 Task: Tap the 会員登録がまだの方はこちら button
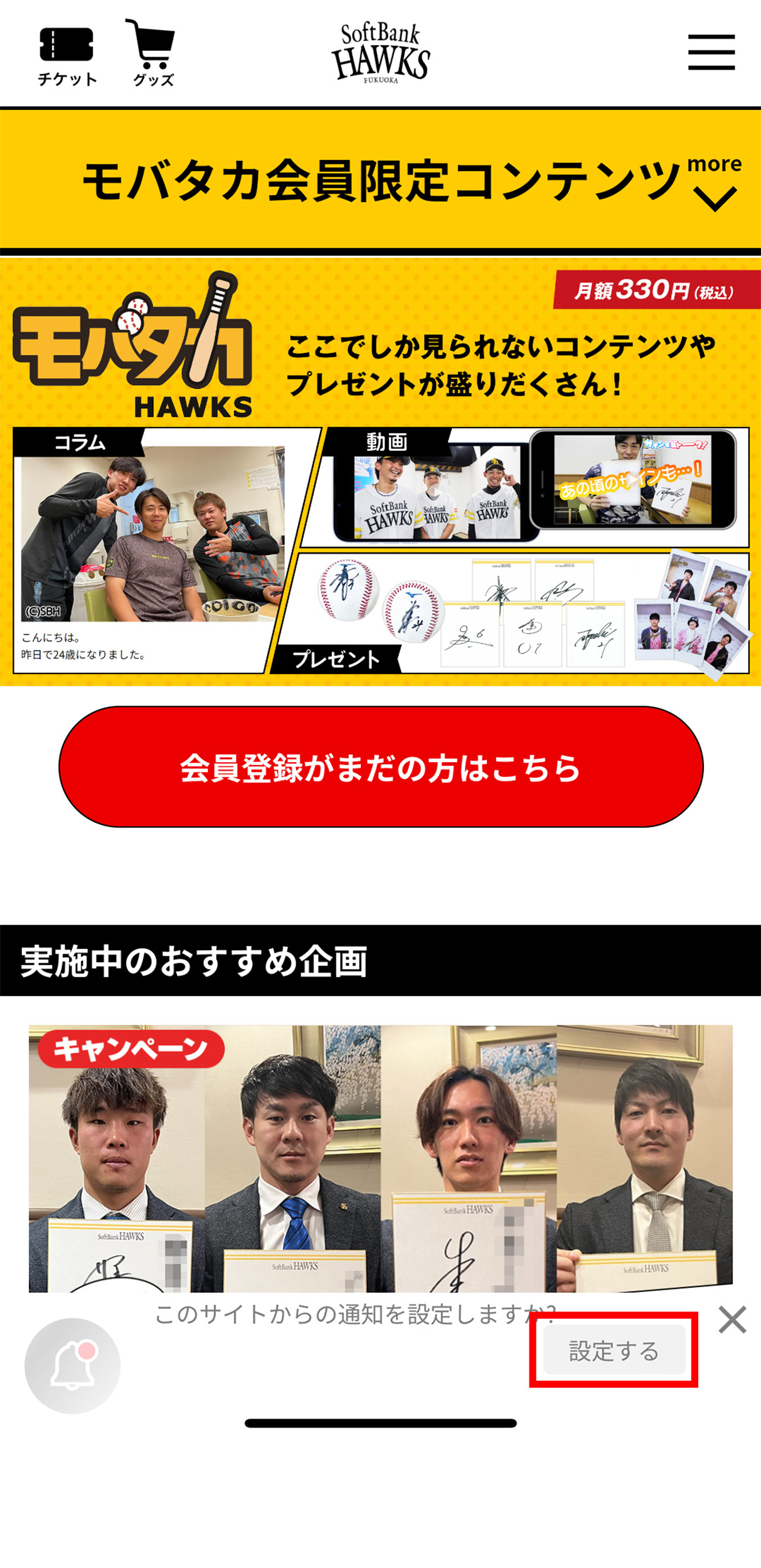(x=381, y=767)
